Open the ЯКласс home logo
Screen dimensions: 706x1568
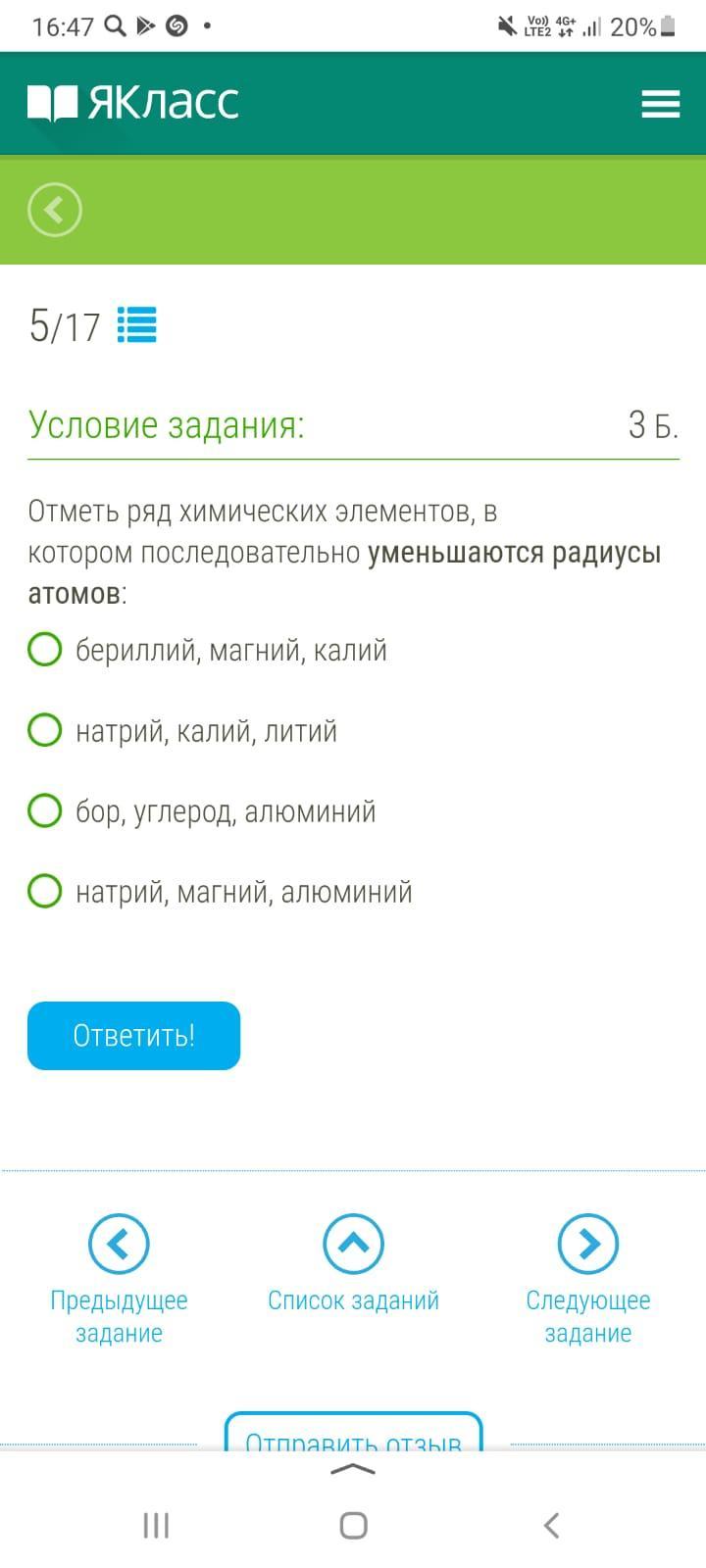click(133, 103)
